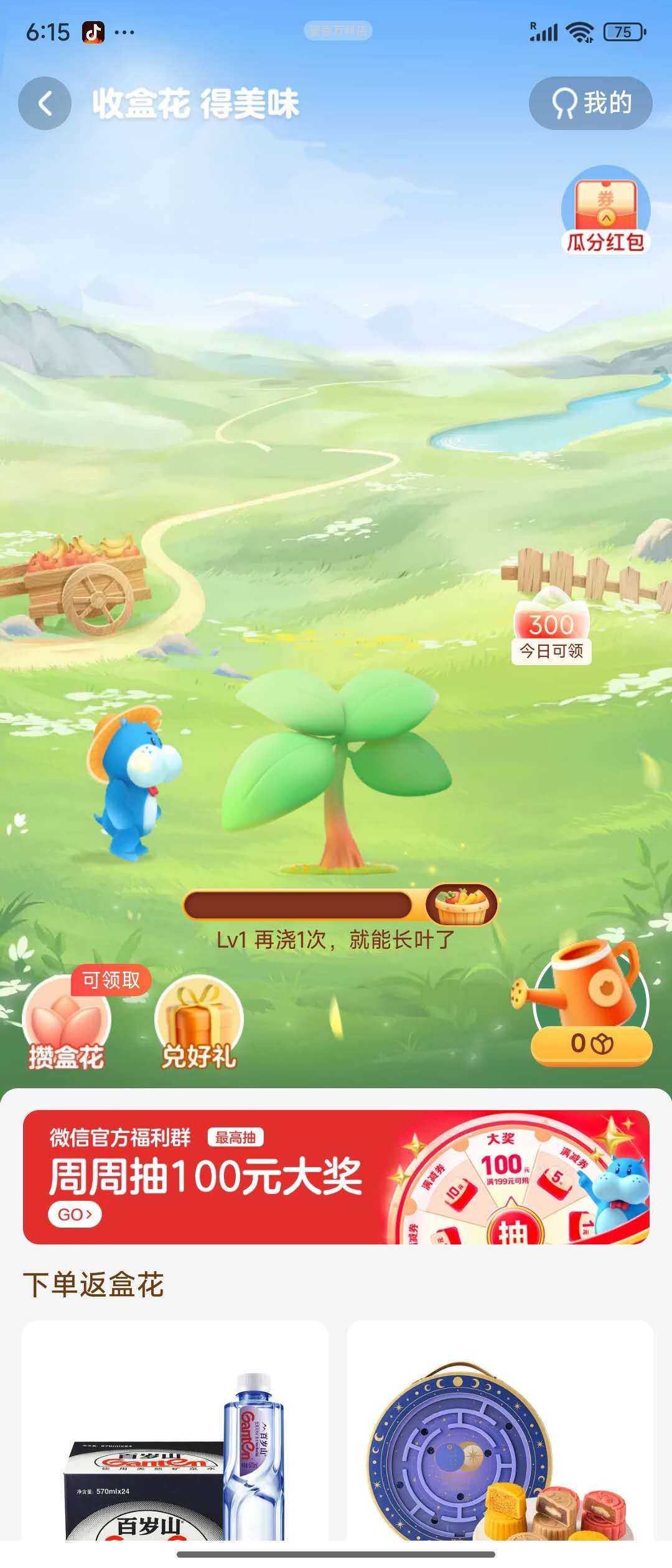Tap the back arrow to leave the game
Screen dimensions: 672x1568
pos(44,105)
